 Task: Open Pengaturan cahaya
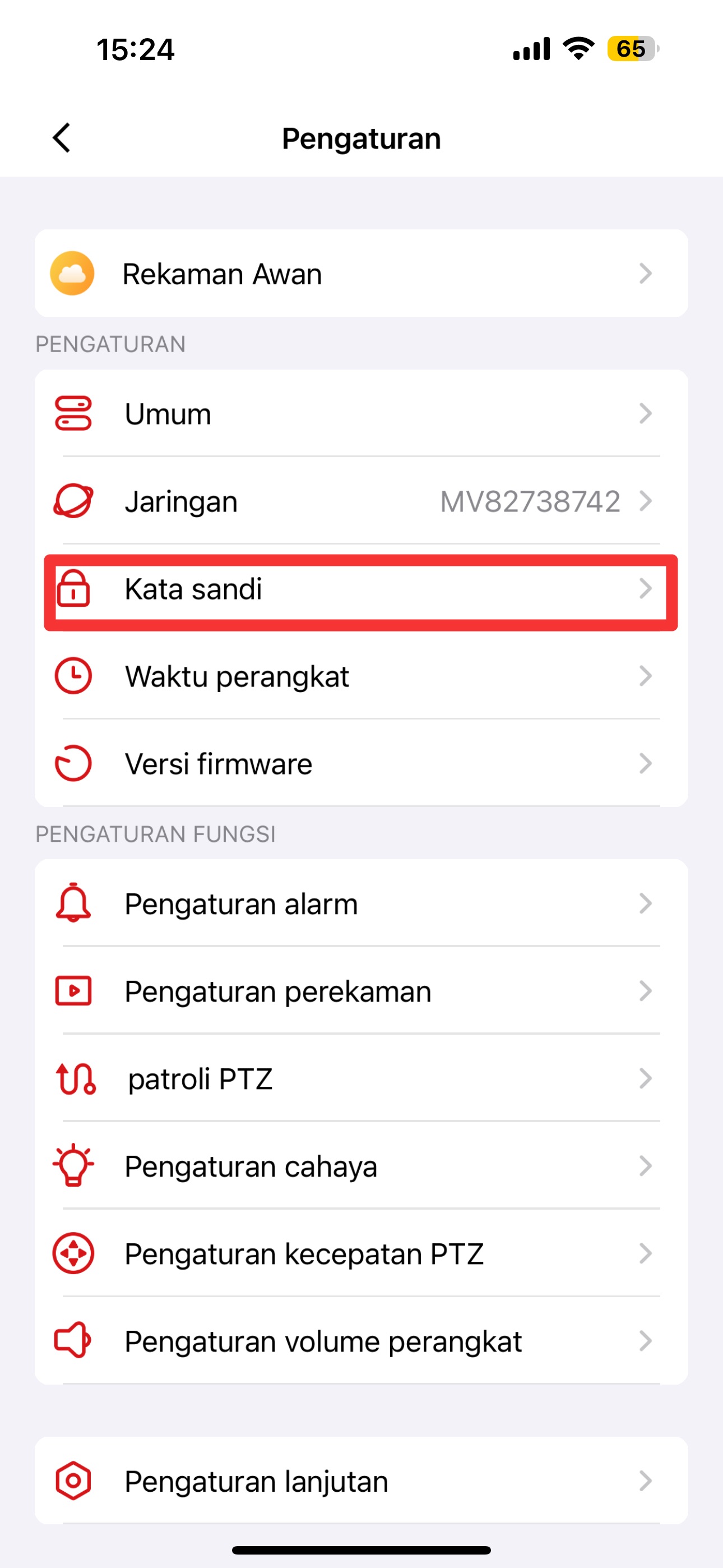(361, 1166)
